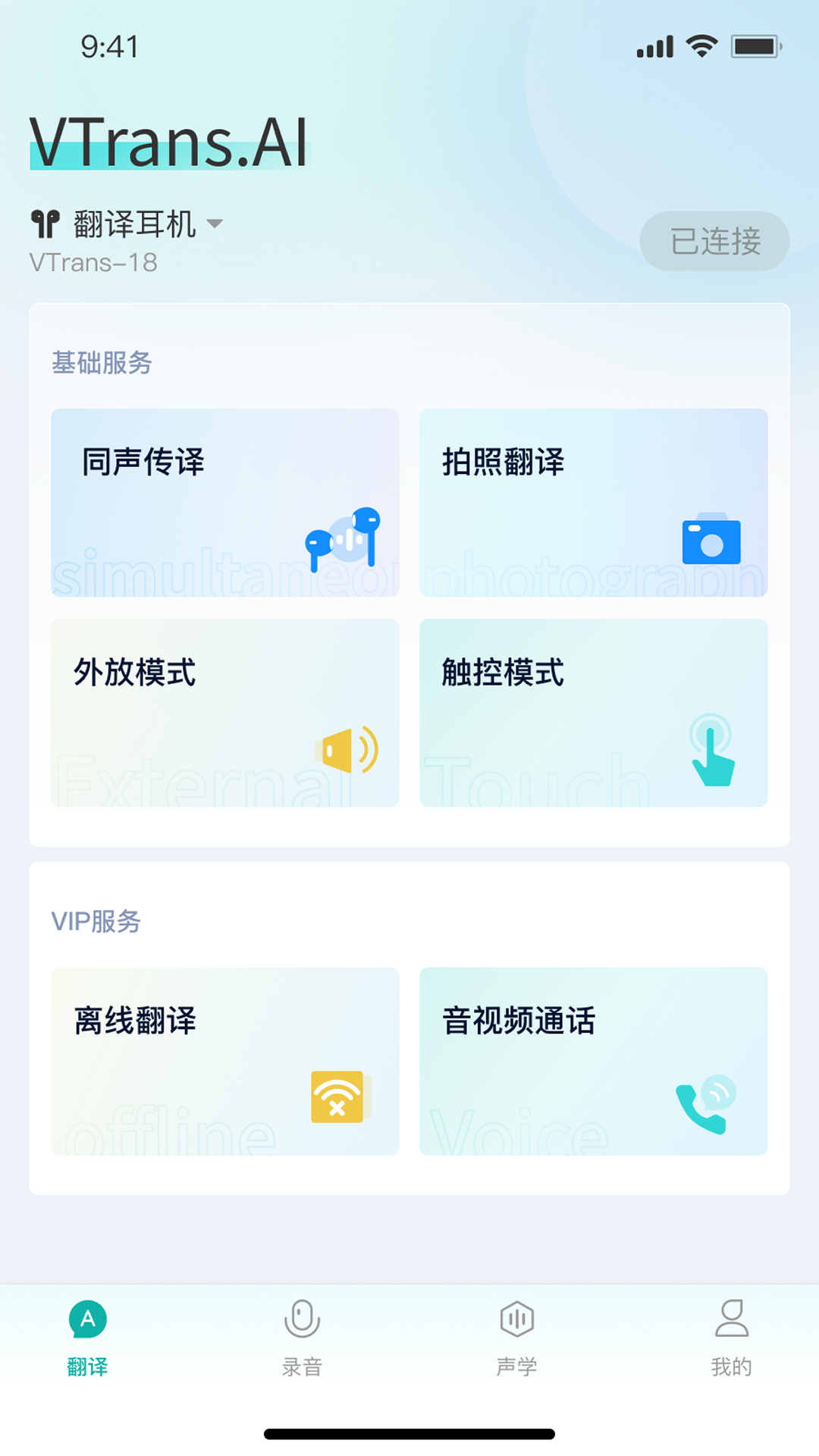Expand the 翻译耳机 device dropdown
The image size is (819, 1456).
(215, 224)
